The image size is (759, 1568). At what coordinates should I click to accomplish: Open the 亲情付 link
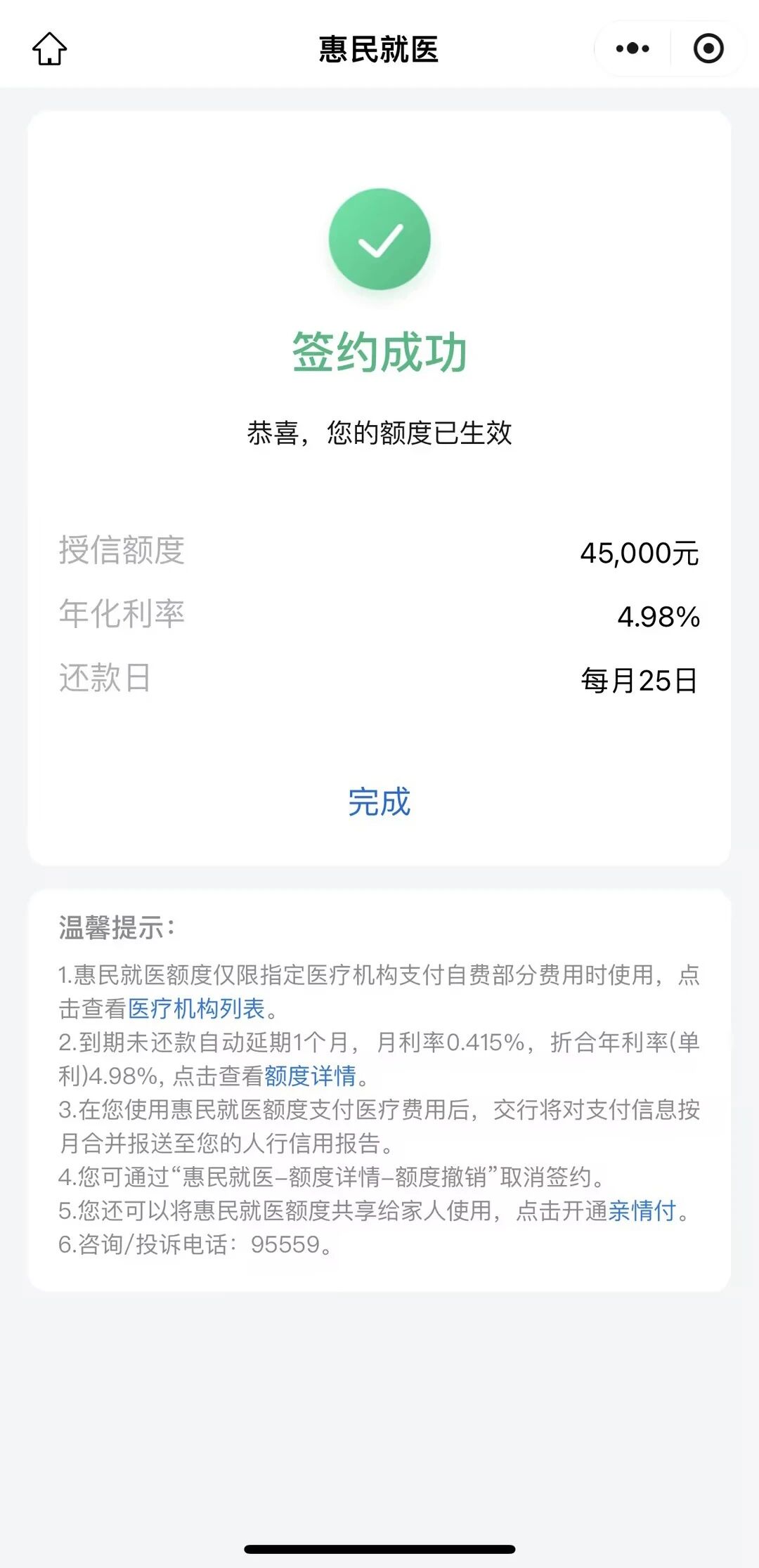642,1210
